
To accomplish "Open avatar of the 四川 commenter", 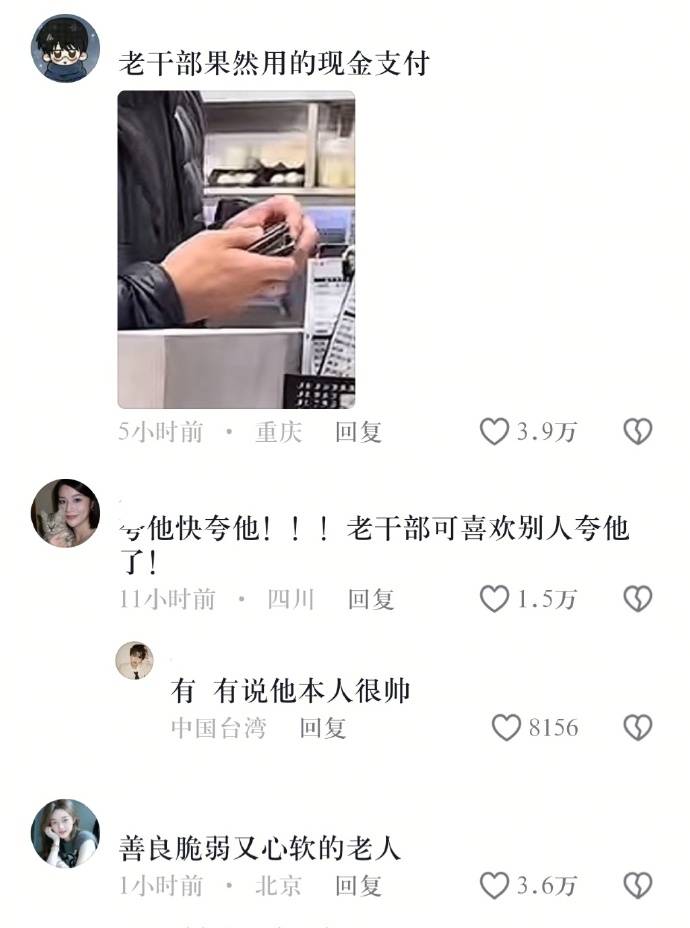I will tap(66, 513).
